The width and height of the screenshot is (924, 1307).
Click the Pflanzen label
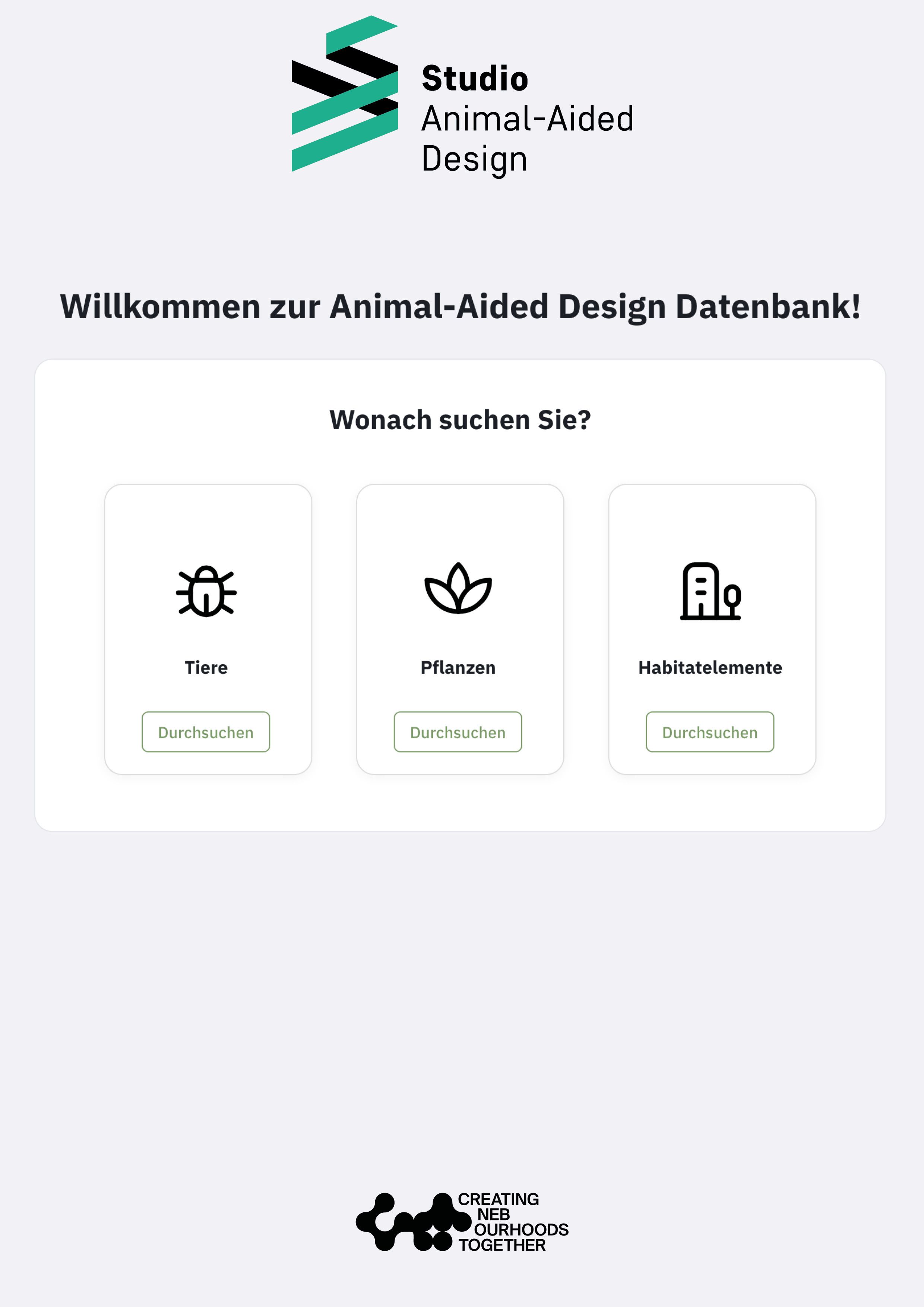tap(458, 668)
